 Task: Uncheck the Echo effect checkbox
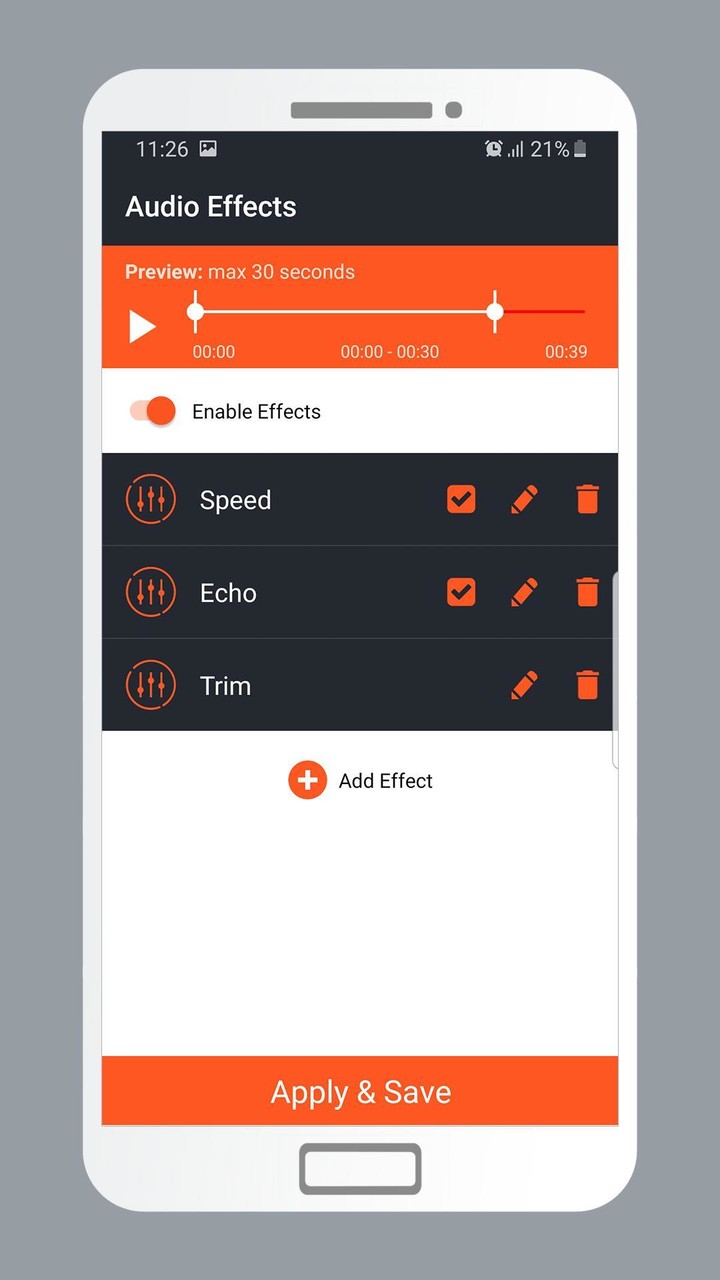click(x=461, y=592)
